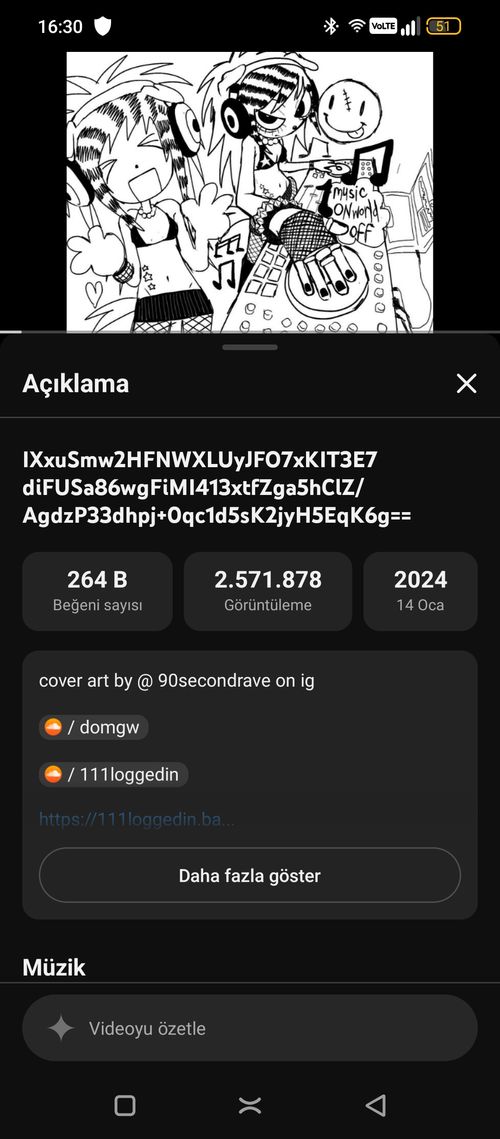
Task: Tap Videoyu özetle to summarize video
Action: point(249,1028)
